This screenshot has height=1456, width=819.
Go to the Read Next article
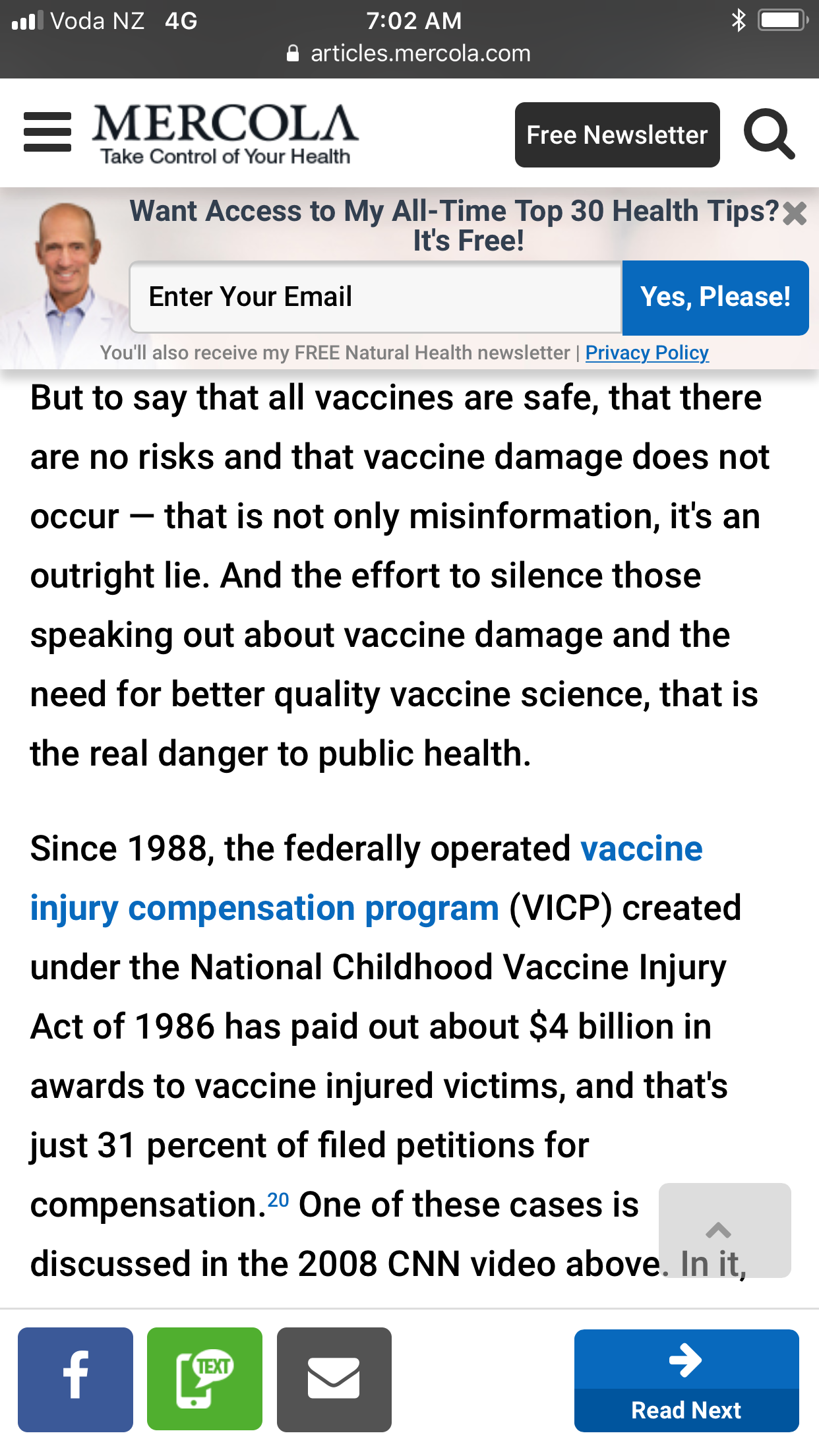[686, 1380]
